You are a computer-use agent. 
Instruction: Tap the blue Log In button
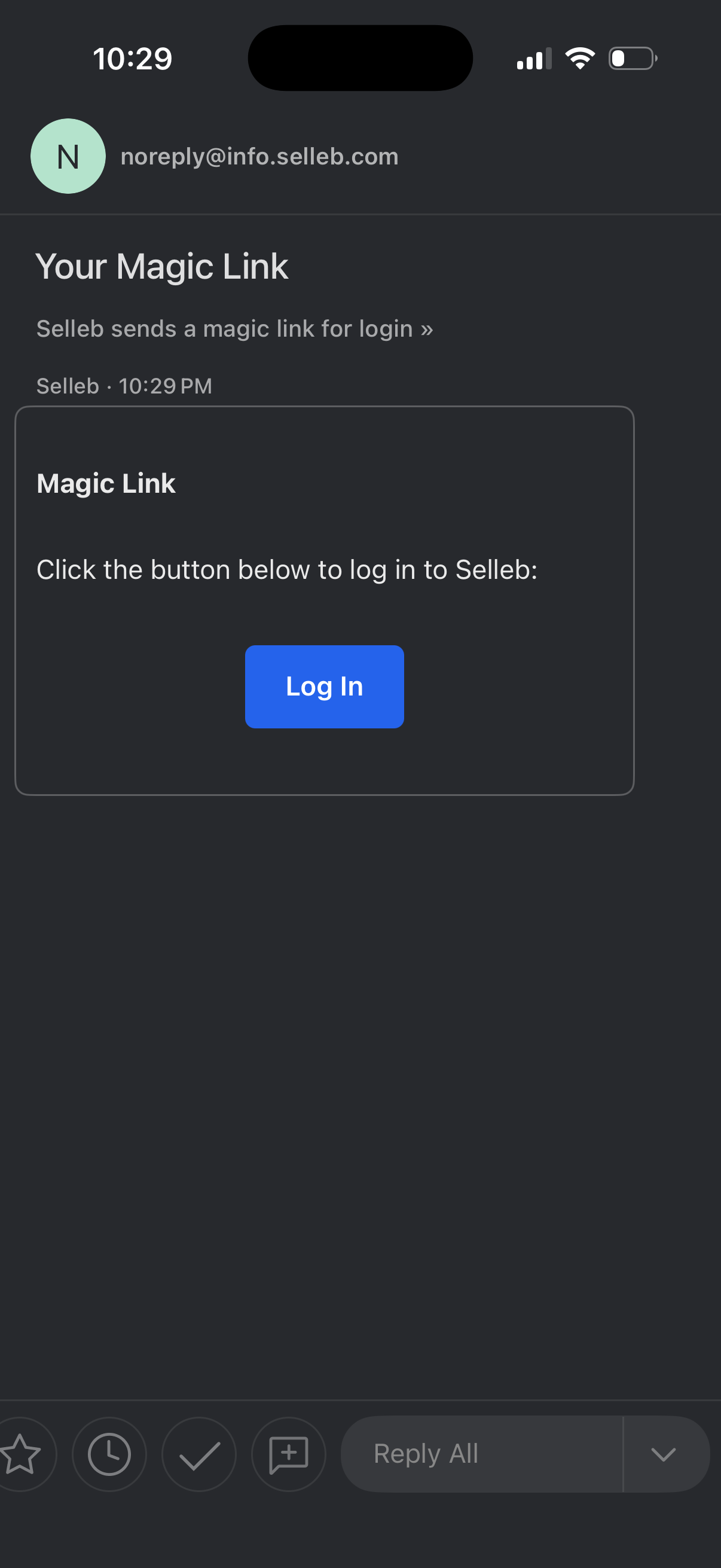coord(324,686)
